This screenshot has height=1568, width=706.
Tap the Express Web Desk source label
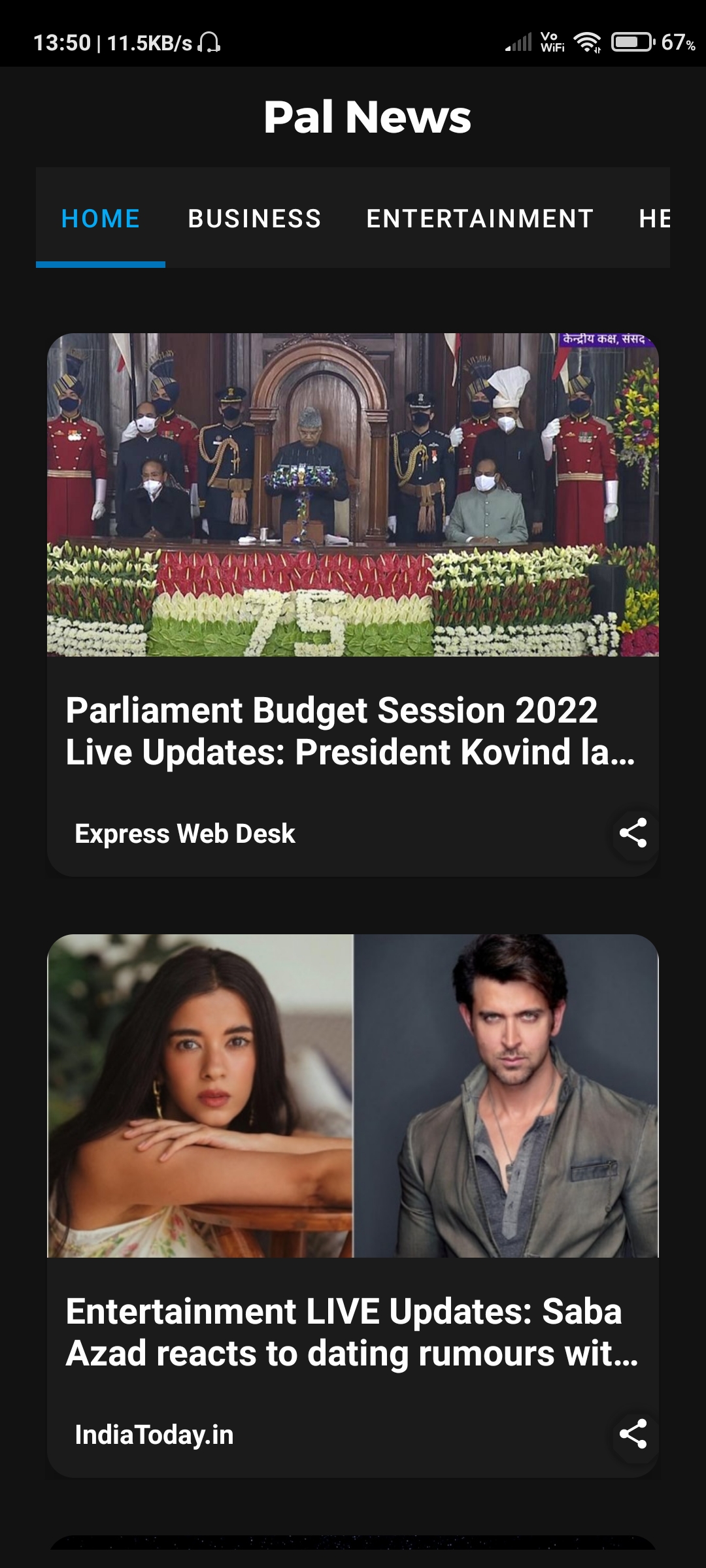point(186,834)
